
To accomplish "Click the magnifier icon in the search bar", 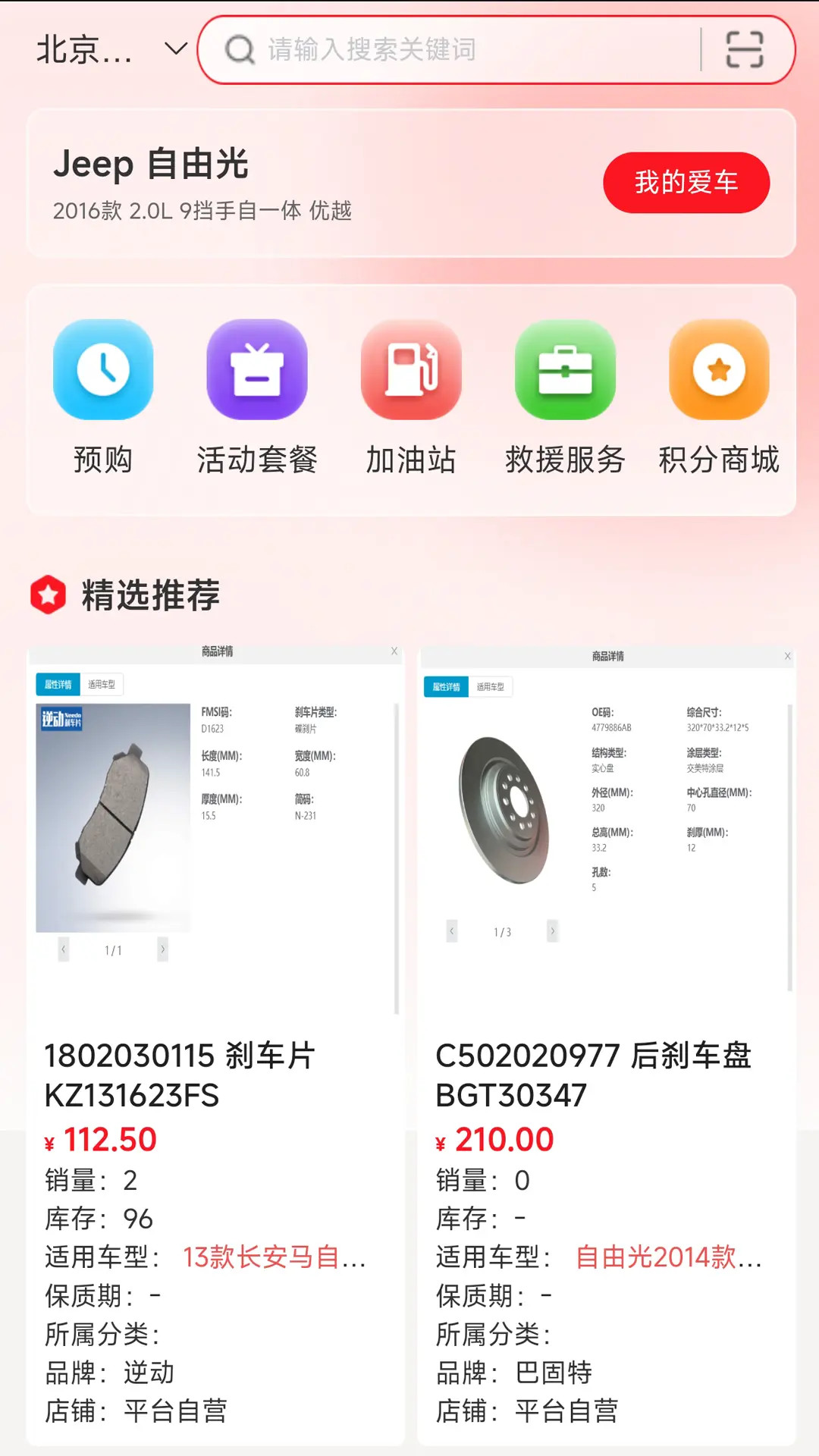I will pos(240,50).
